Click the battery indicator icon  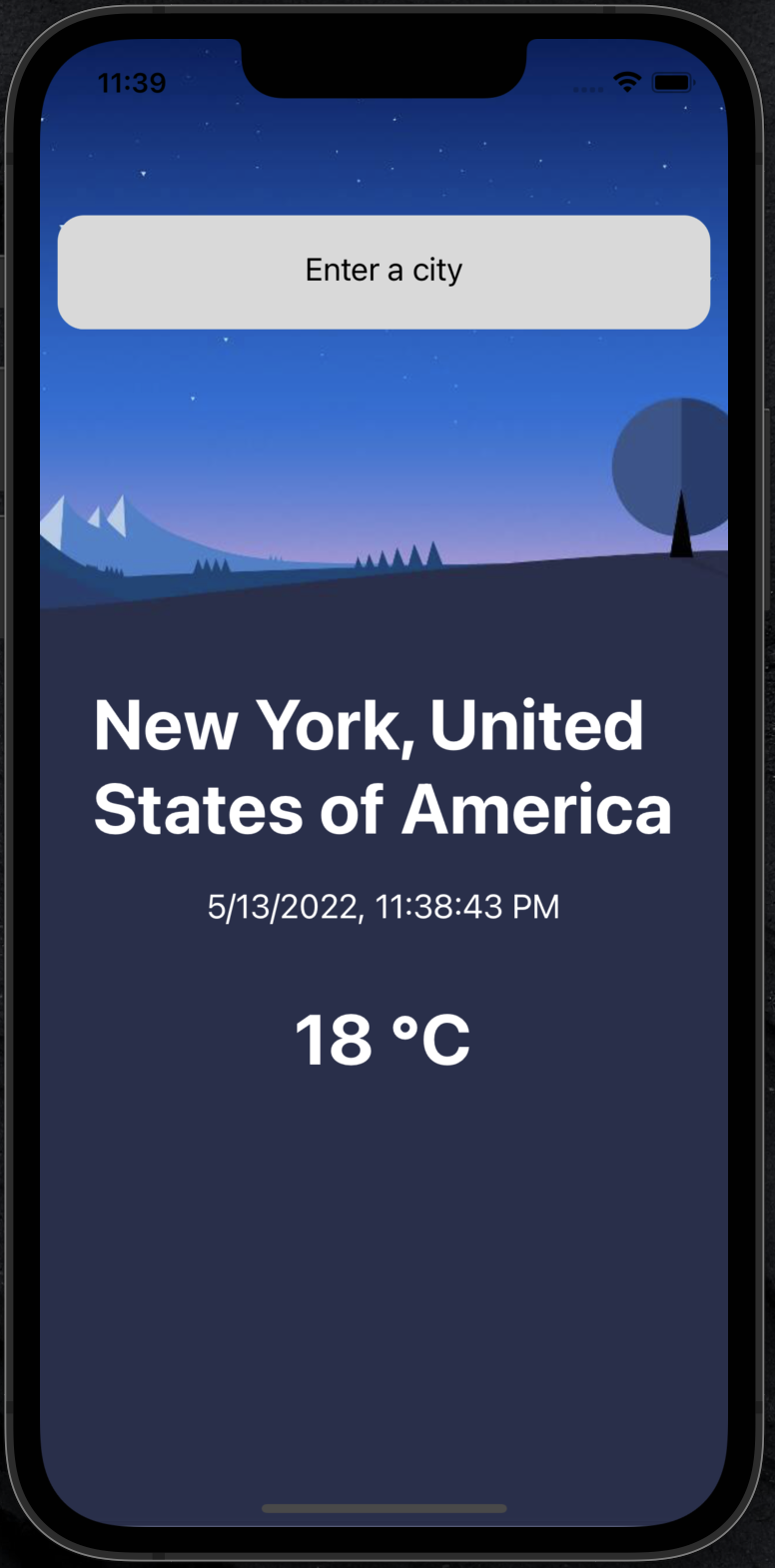point(671,84)
